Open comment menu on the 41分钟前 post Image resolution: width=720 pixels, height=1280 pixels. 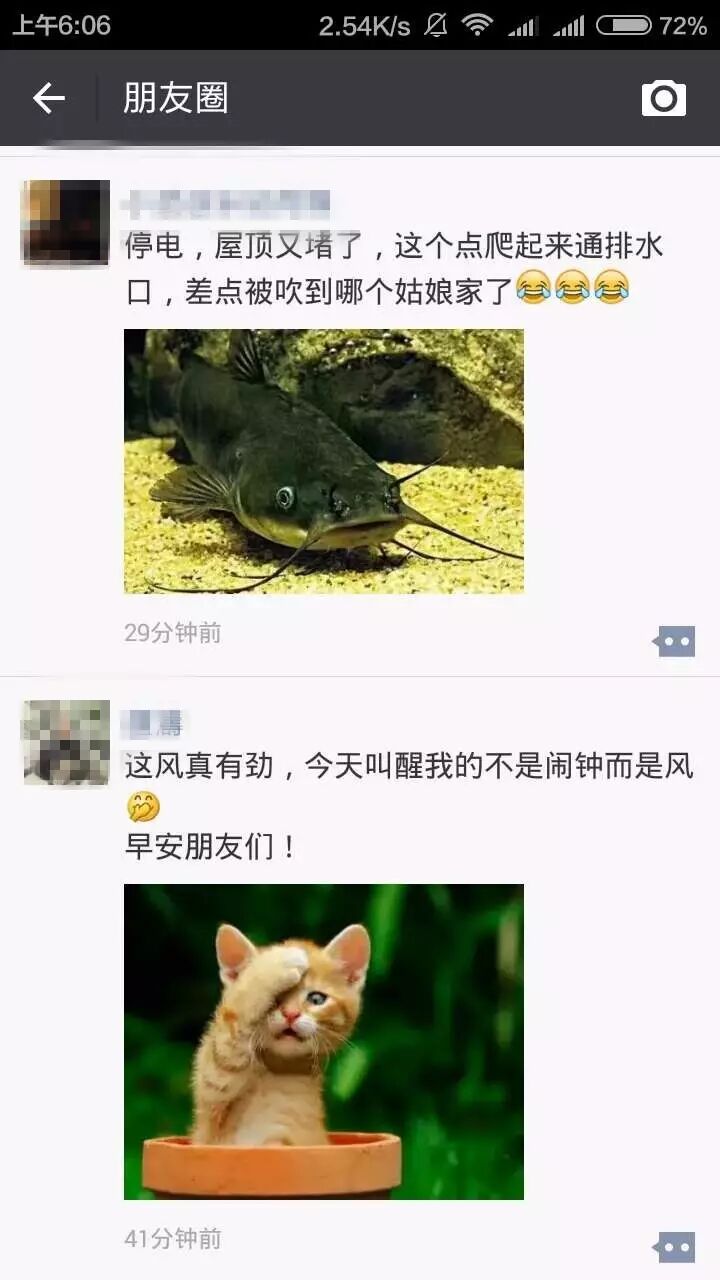675,1247
